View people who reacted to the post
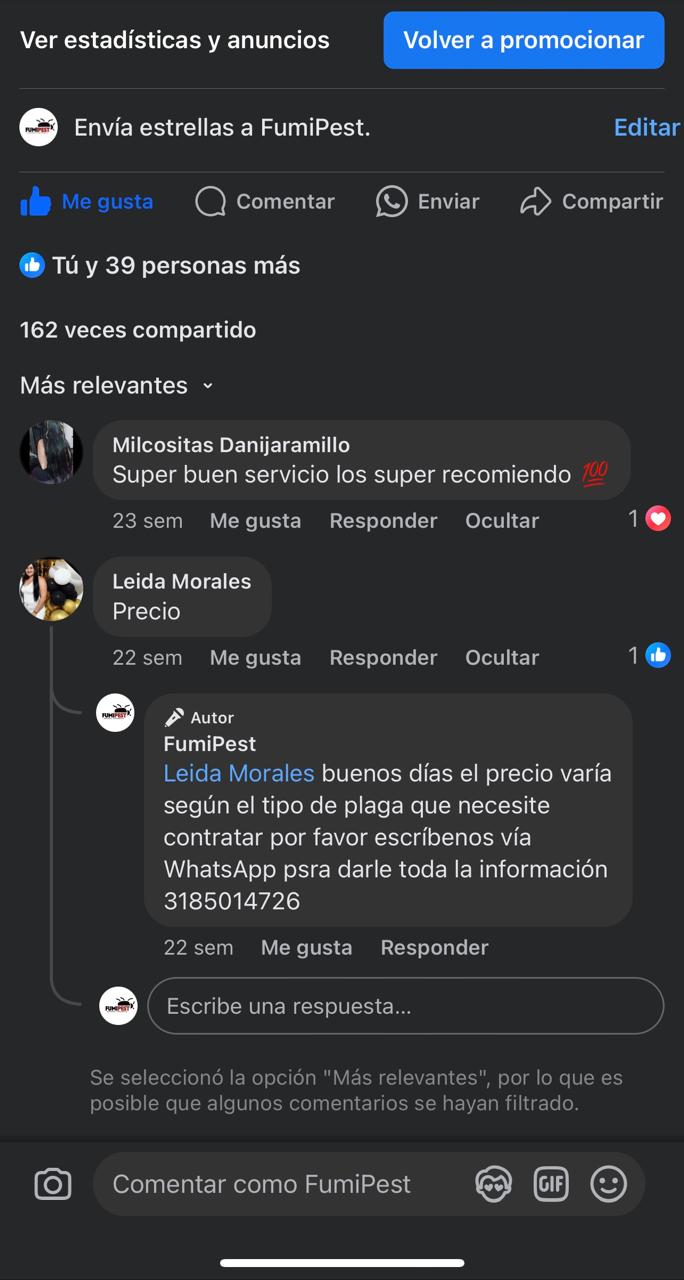Viewport: 684px width, 1280px height. pos(160,265)
